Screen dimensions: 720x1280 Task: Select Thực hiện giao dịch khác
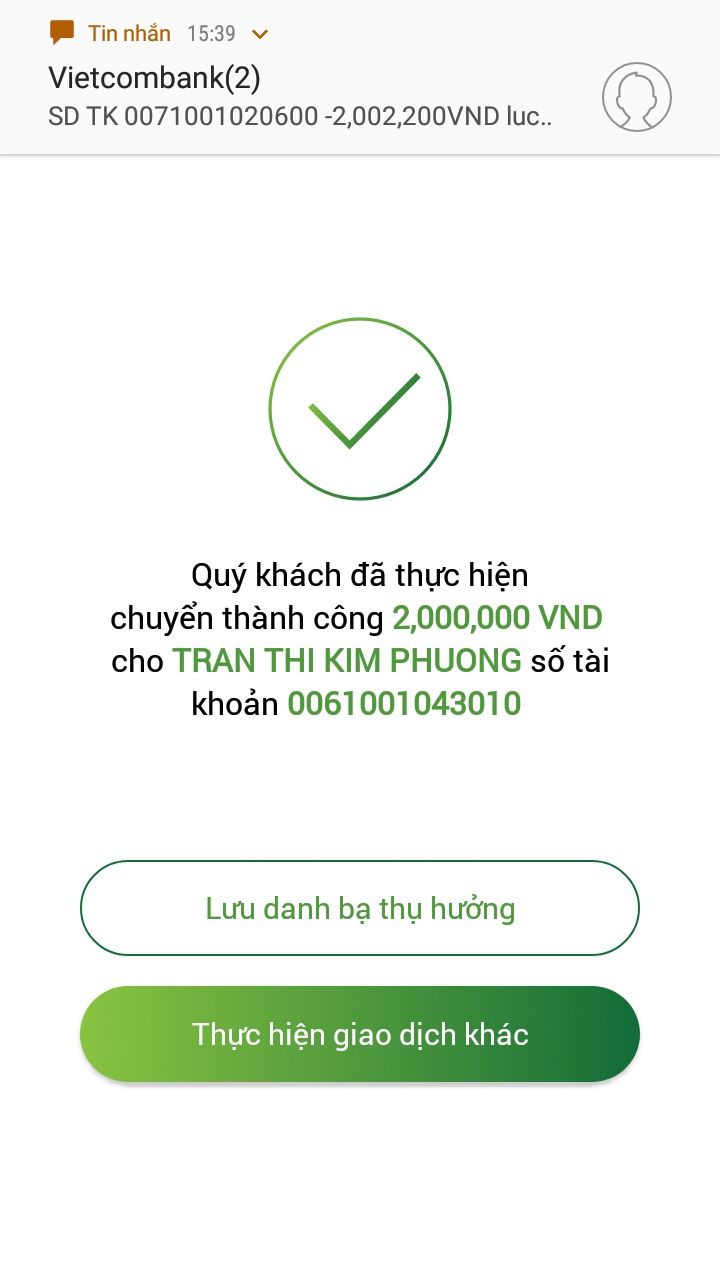pyautogui.click(x=360, y=1034)
